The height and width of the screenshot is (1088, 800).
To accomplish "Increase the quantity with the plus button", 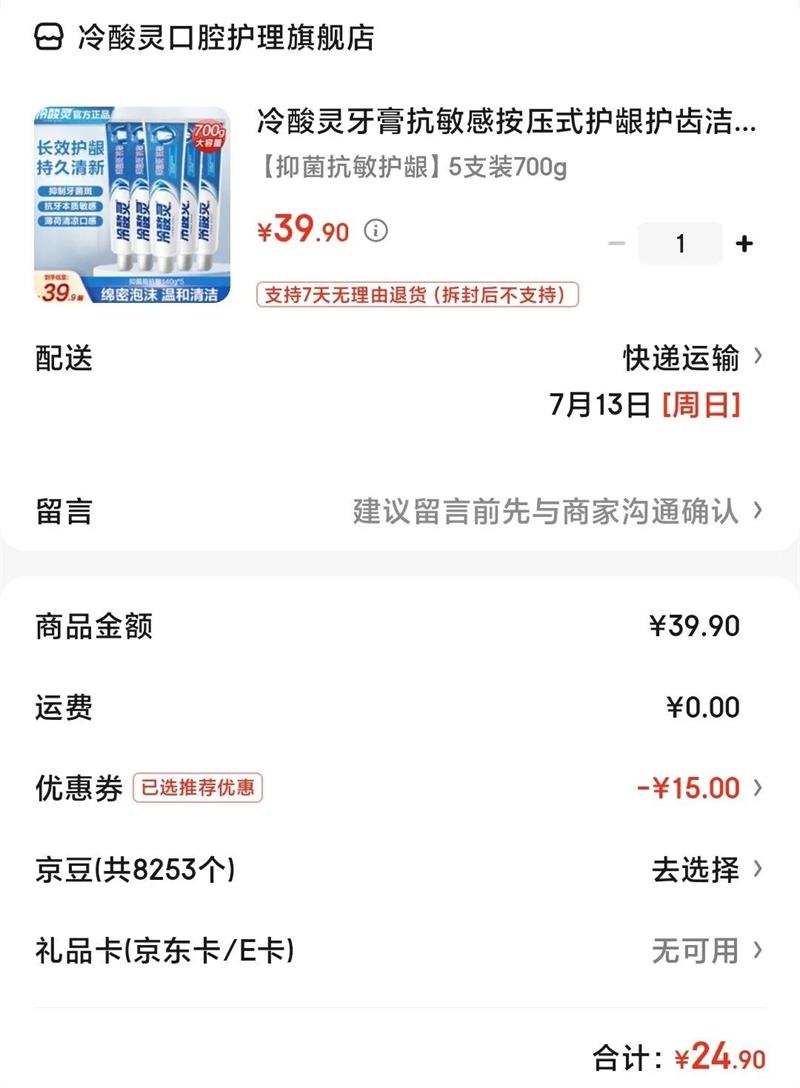I will tap(744, 244).
